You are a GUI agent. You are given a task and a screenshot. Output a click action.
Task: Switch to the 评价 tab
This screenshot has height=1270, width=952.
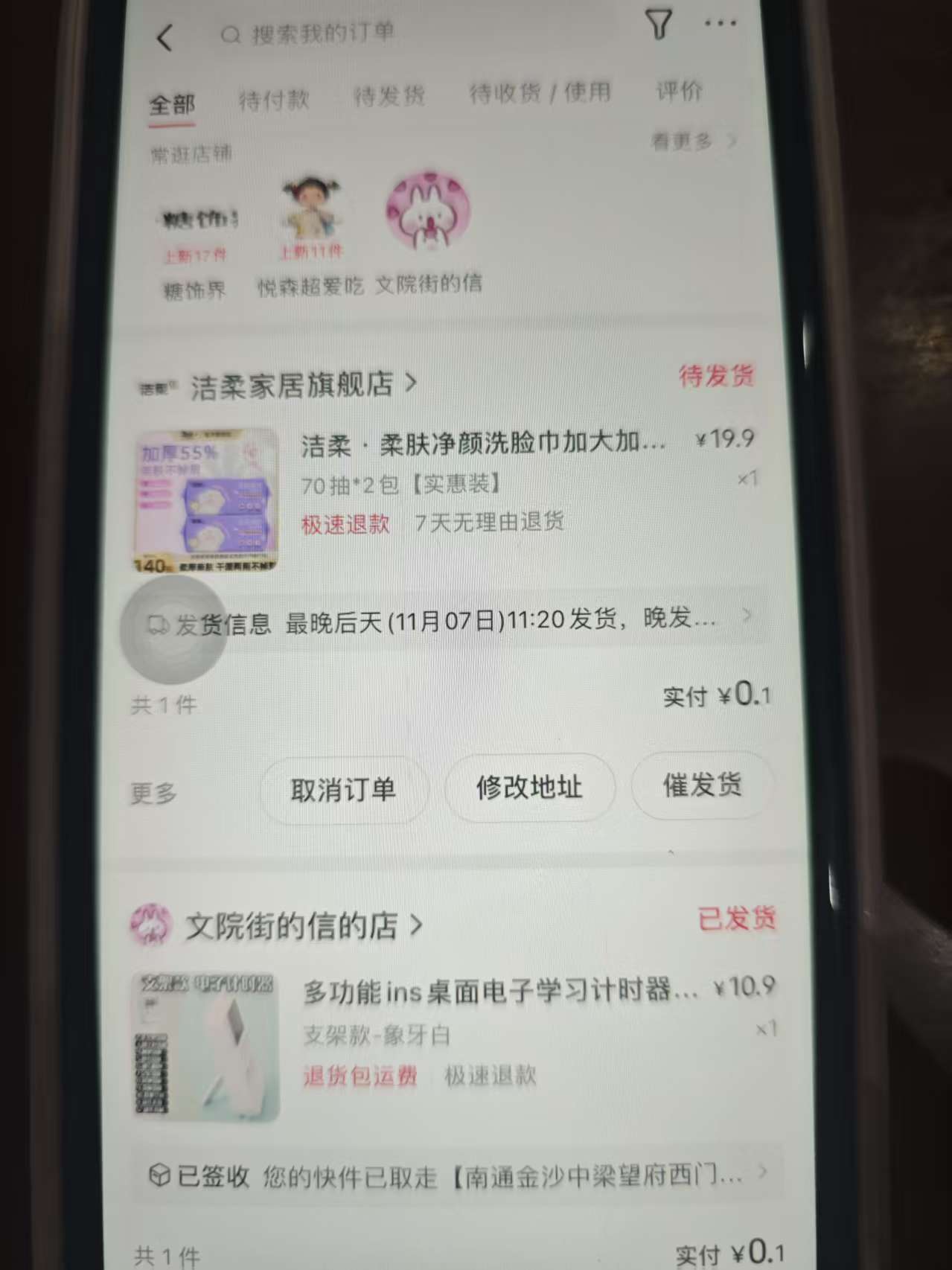pyautogui.click(x=678, y=91)
